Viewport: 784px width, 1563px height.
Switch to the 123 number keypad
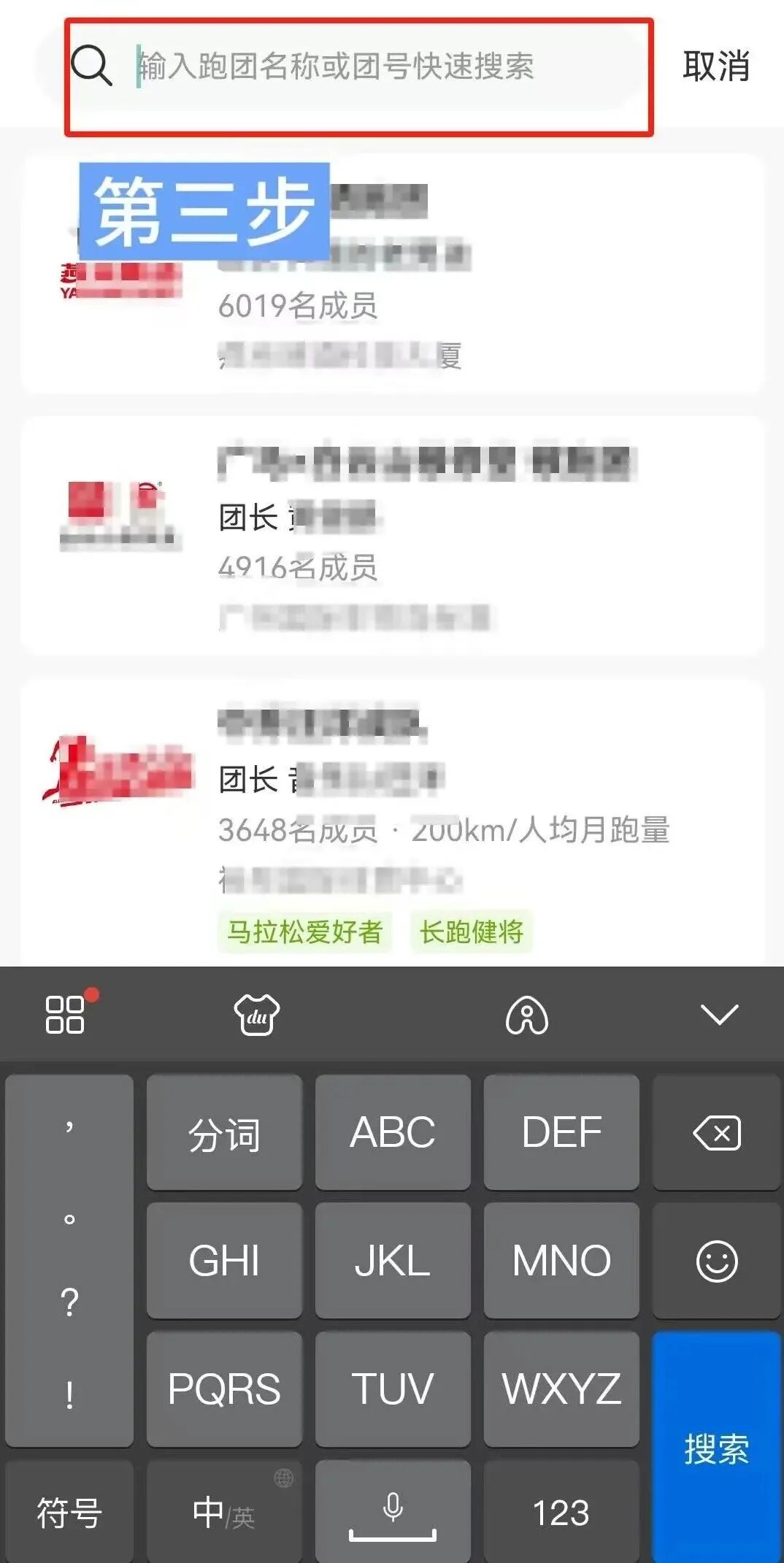[561, 1513]
